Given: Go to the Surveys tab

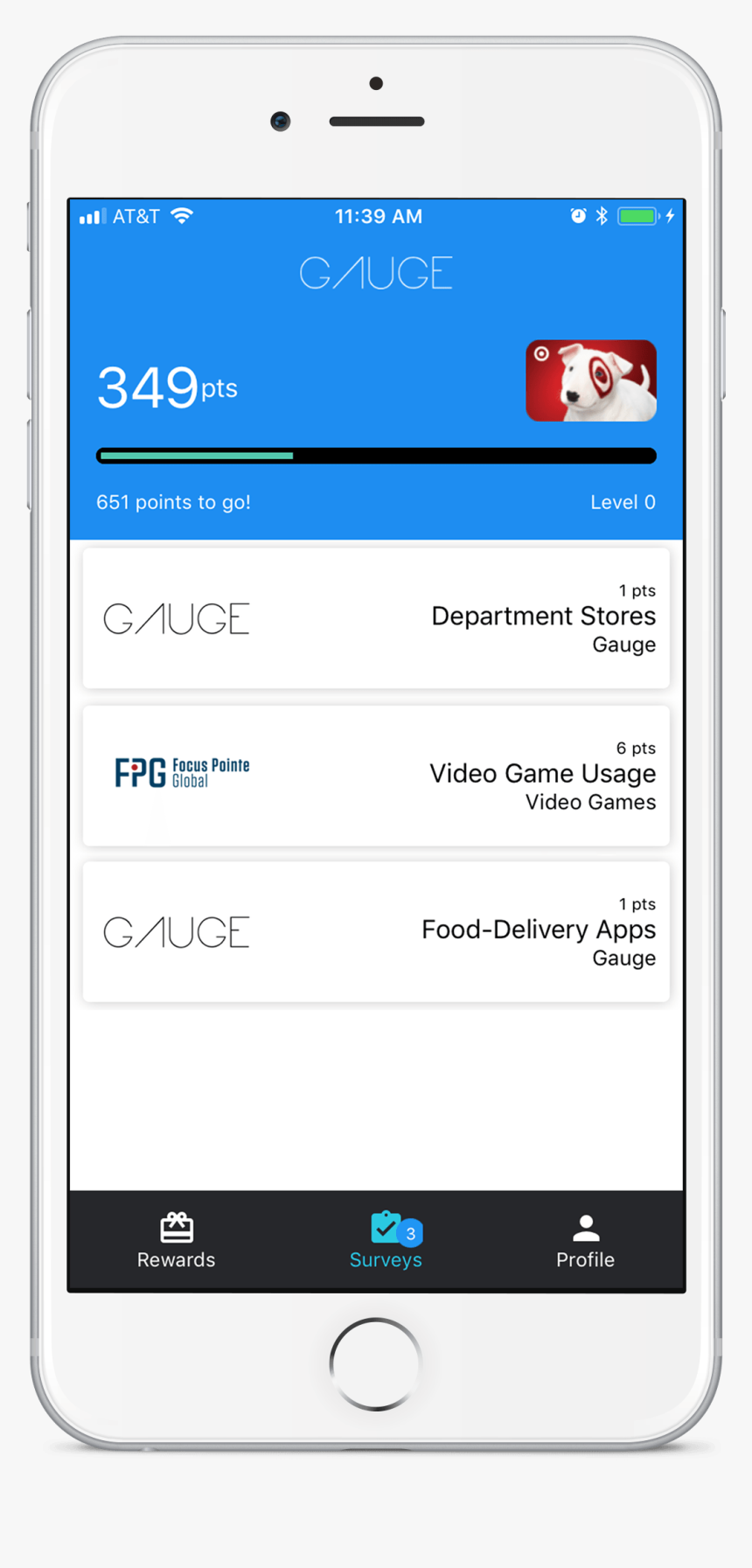Looking at the screenshot, I should click(x=386, y=1240).
